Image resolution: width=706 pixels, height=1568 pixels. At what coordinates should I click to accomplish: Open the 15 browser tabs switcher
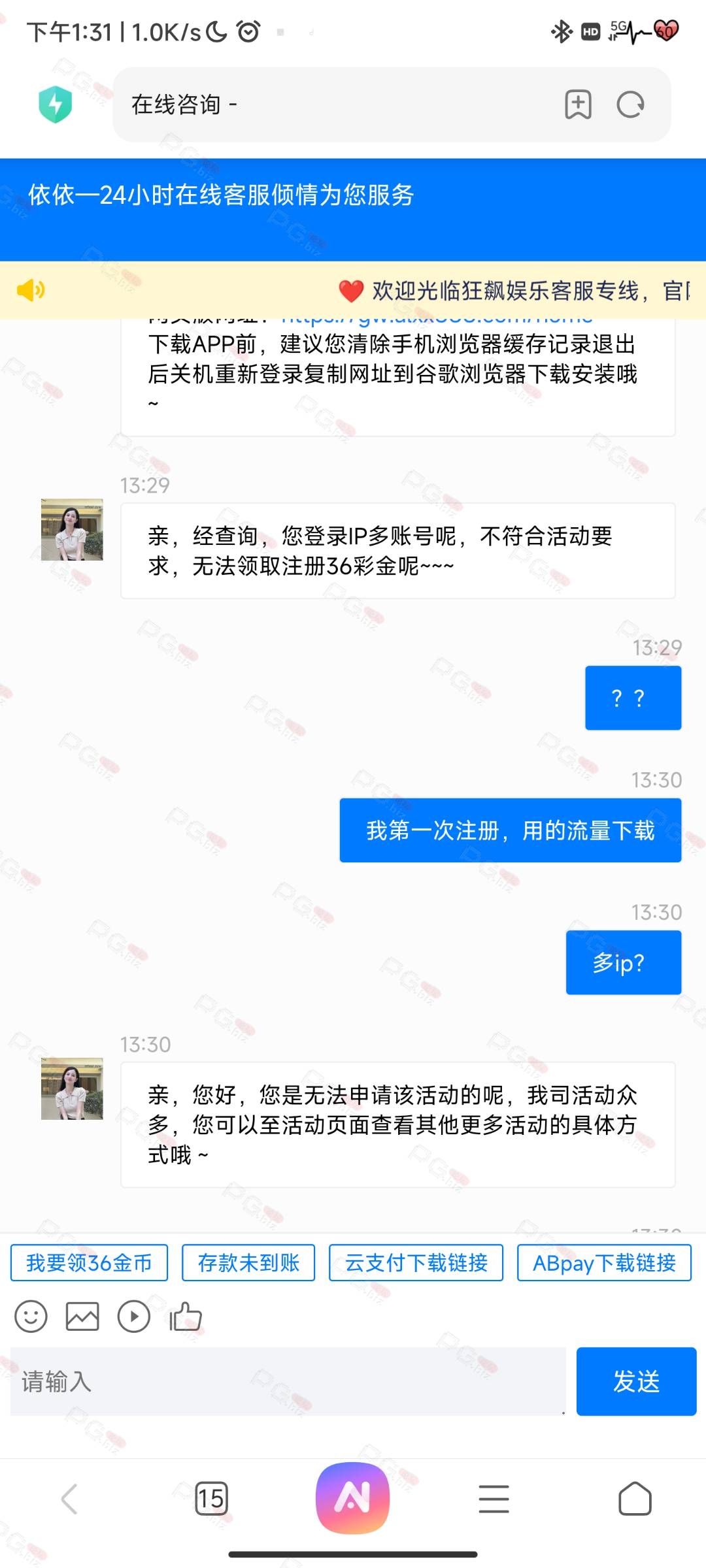[x=211, y=1499]
